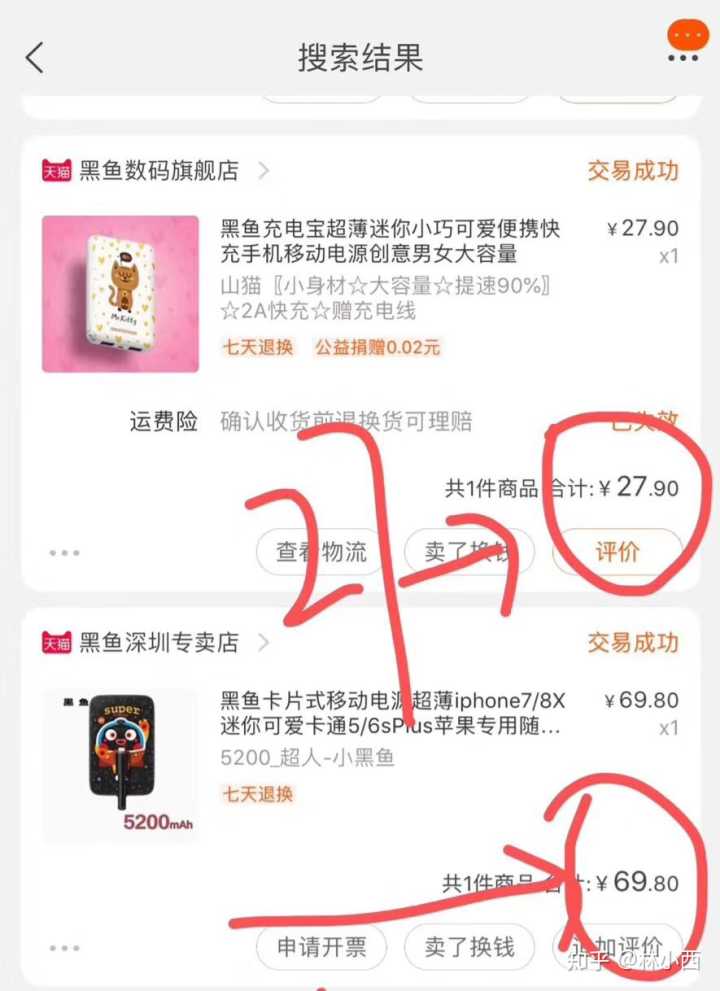Tap 查看物流 for the ¥27.90 order
Screen dimensions: 720x991
coord(321,552)
